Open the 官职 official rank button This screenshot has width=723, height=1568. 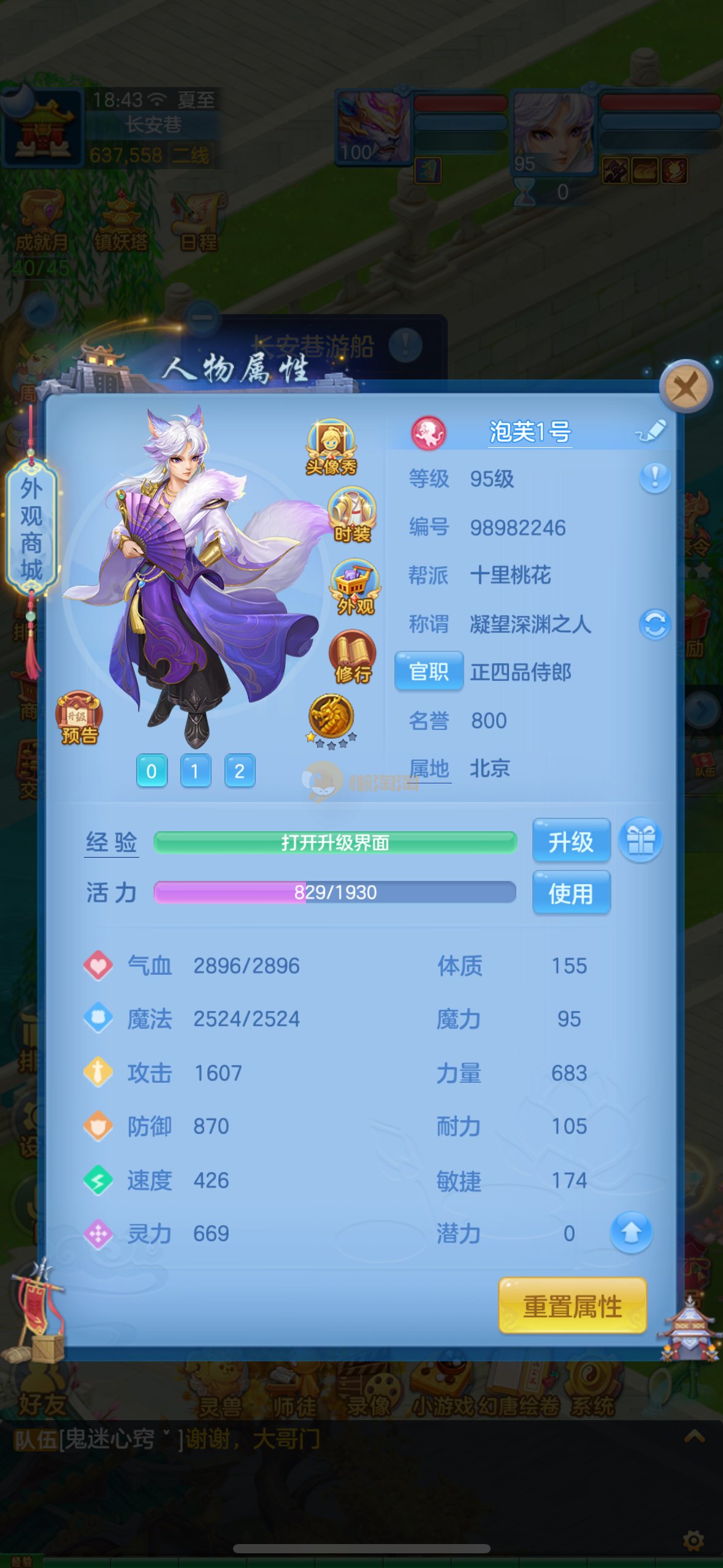[x=429, y=671]
